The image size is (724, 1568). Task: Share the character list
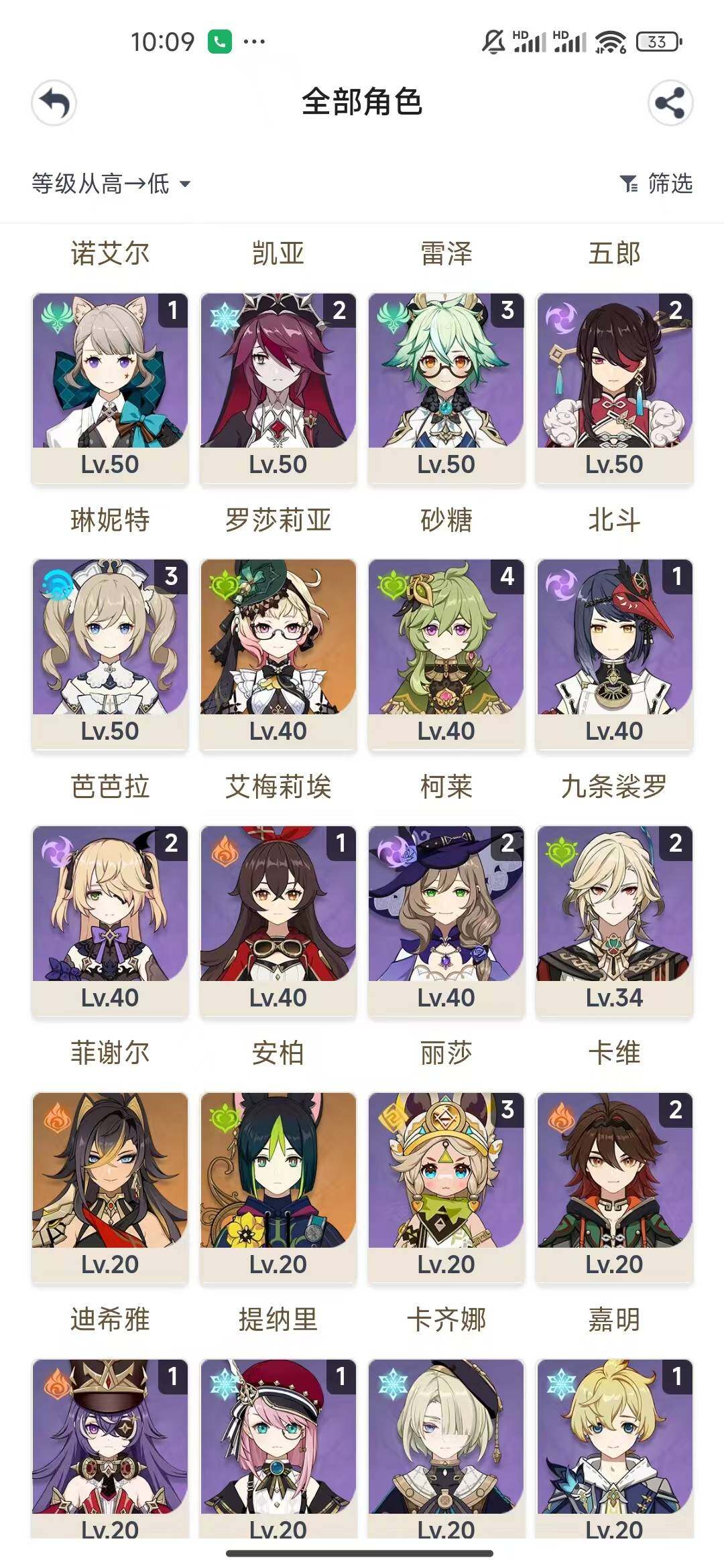click(x=670, y=103)
